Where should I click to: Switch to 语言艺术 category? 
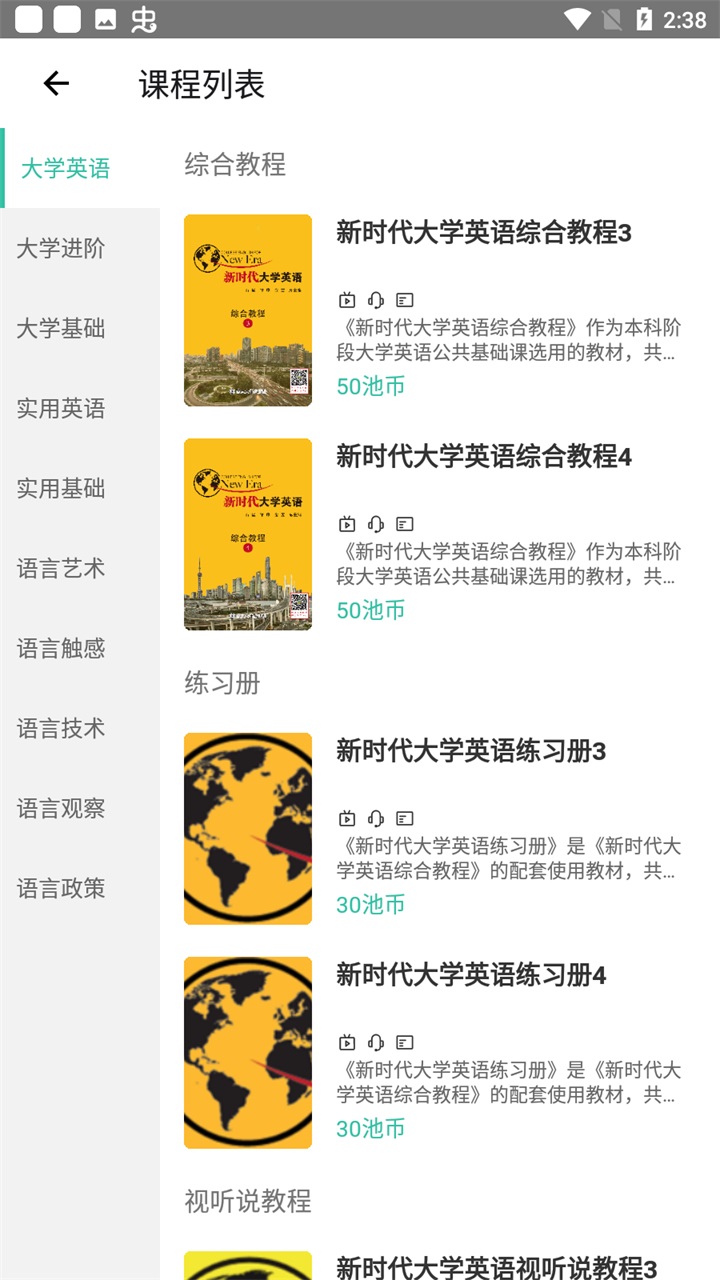61,568
